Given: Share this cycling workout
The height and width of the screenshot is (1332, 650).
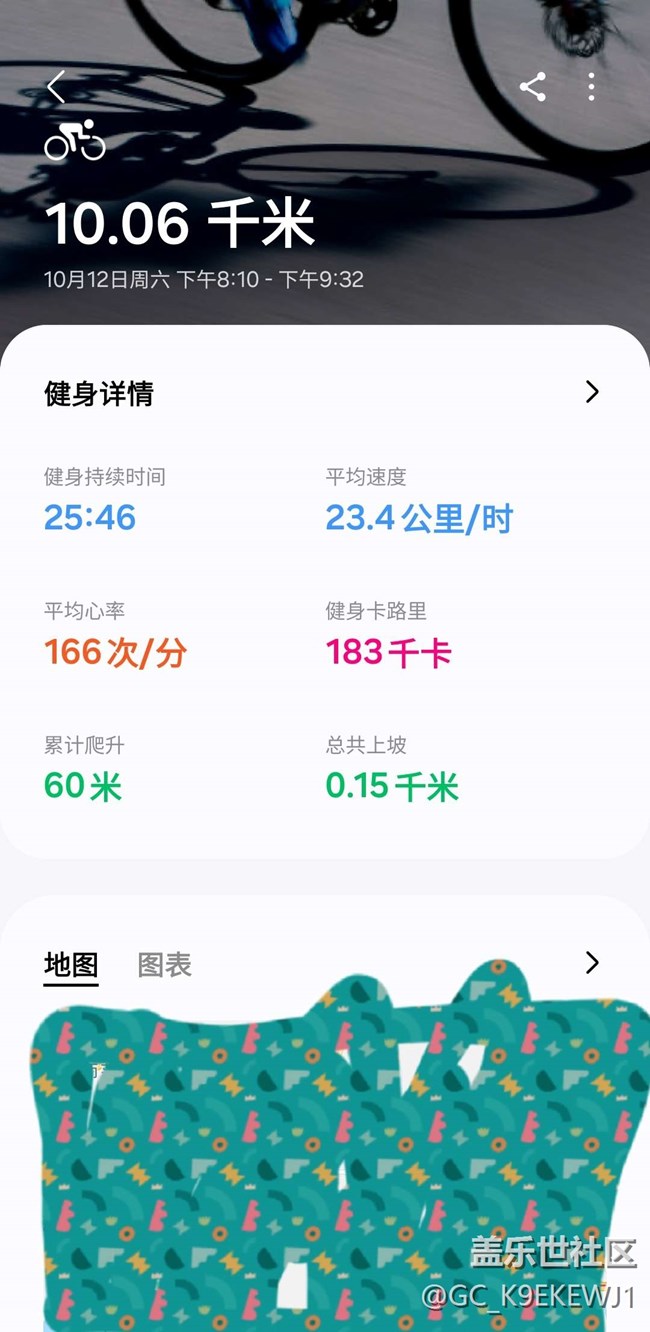Looking at the screenshot, I should point(533,87).
